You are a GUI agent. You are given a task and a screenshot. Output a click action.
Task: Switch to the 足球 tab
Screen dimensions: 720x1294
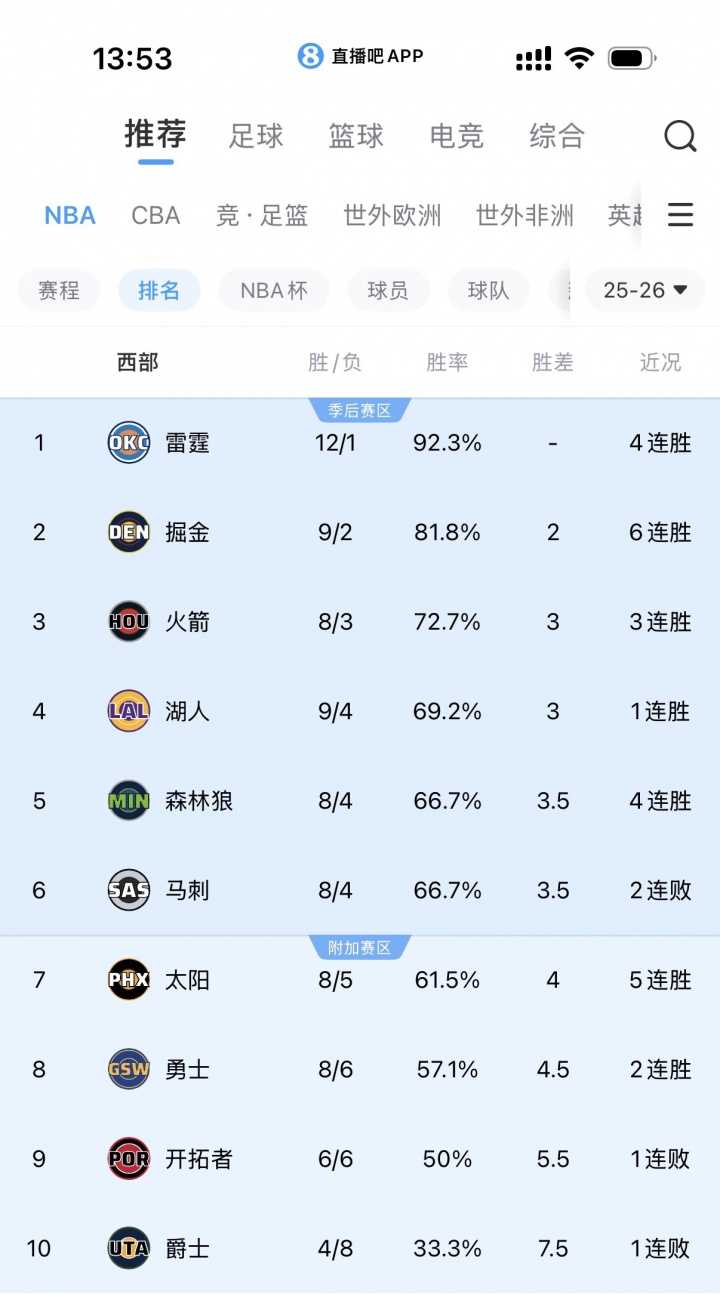tap(256, 136)
